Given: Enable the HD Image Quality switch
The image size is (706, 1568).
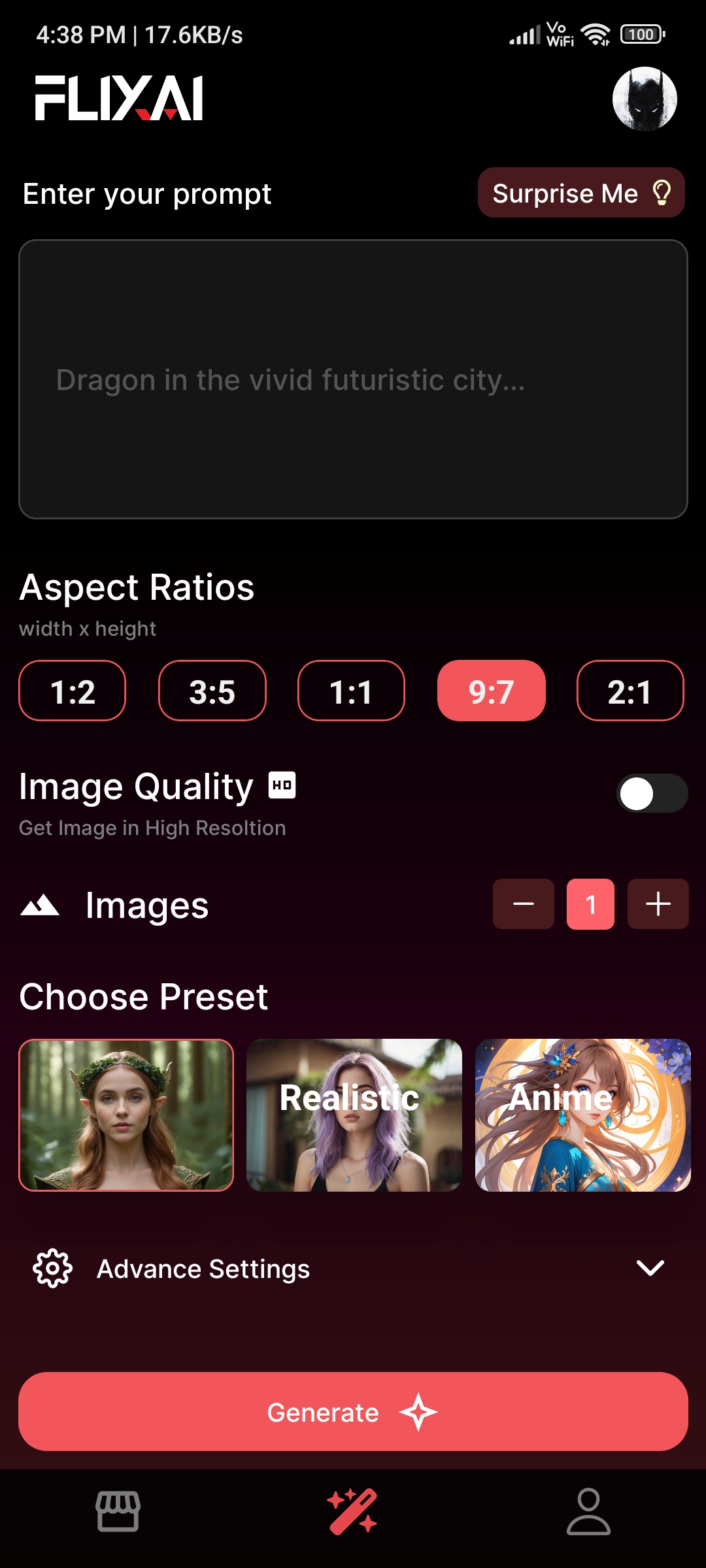Looking at the screenshot, I should point(651,793).
